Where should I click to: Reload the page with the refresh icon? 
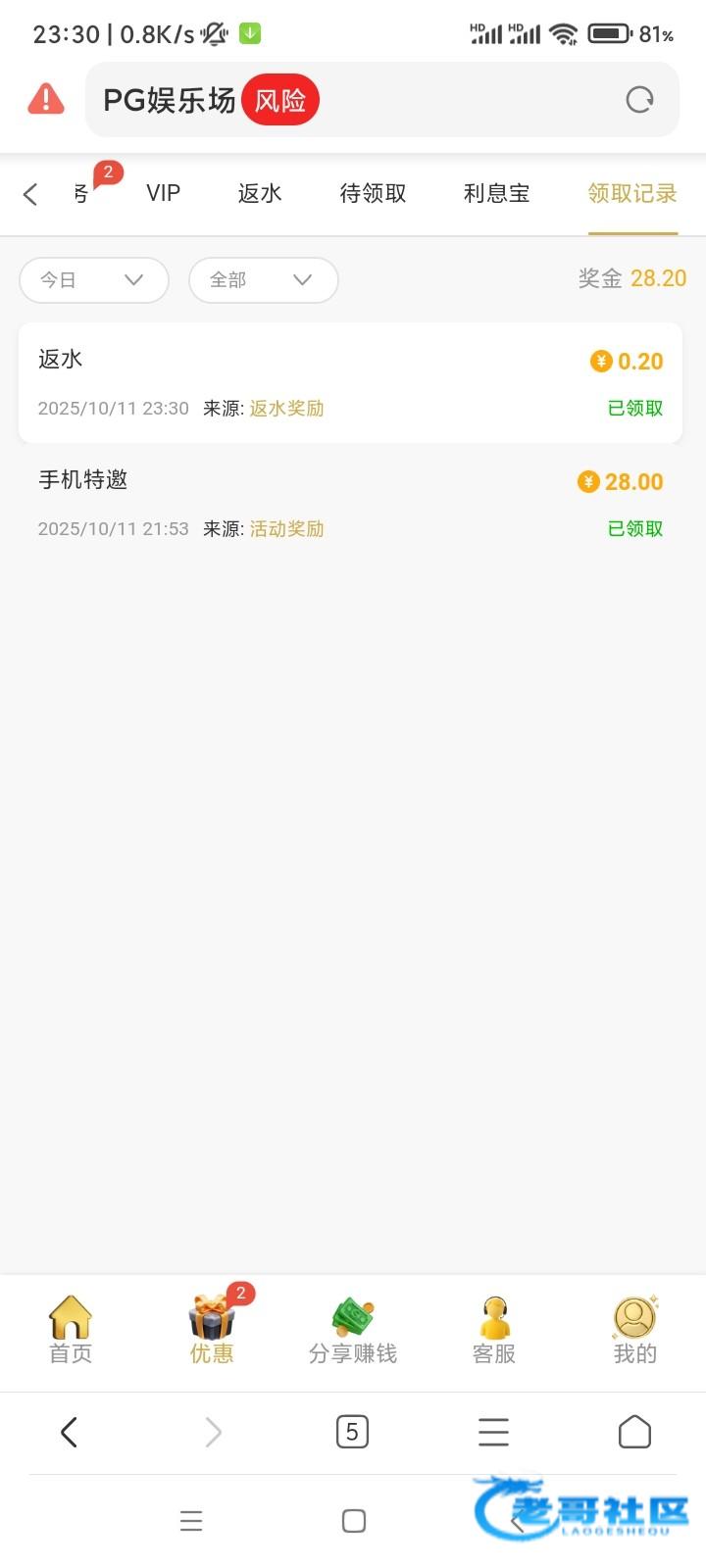click(639, 100)
